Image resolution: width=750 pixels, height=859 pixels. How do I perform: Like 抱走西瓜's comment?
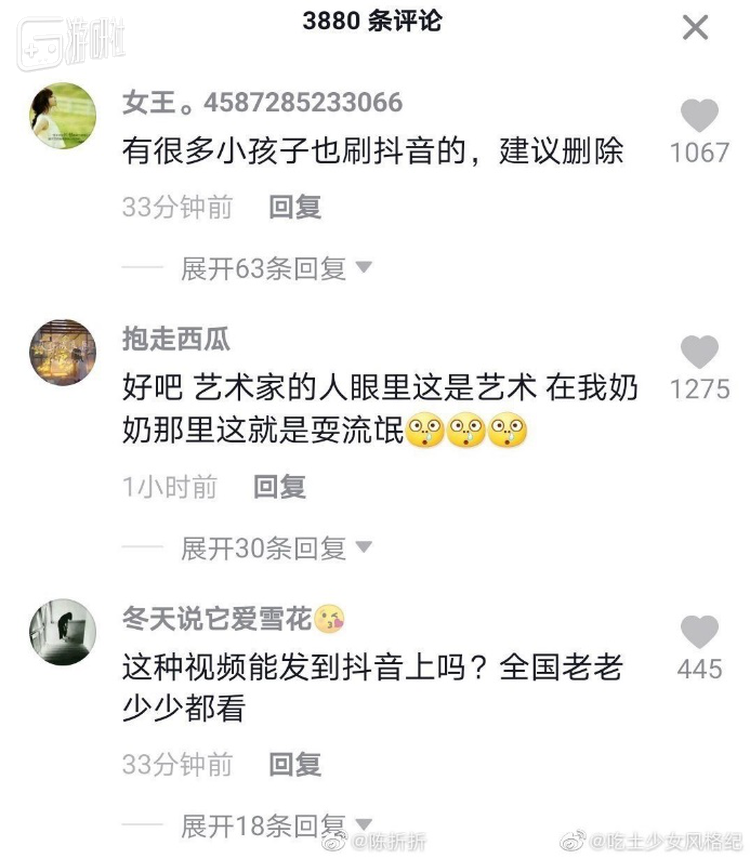(699, 352)
